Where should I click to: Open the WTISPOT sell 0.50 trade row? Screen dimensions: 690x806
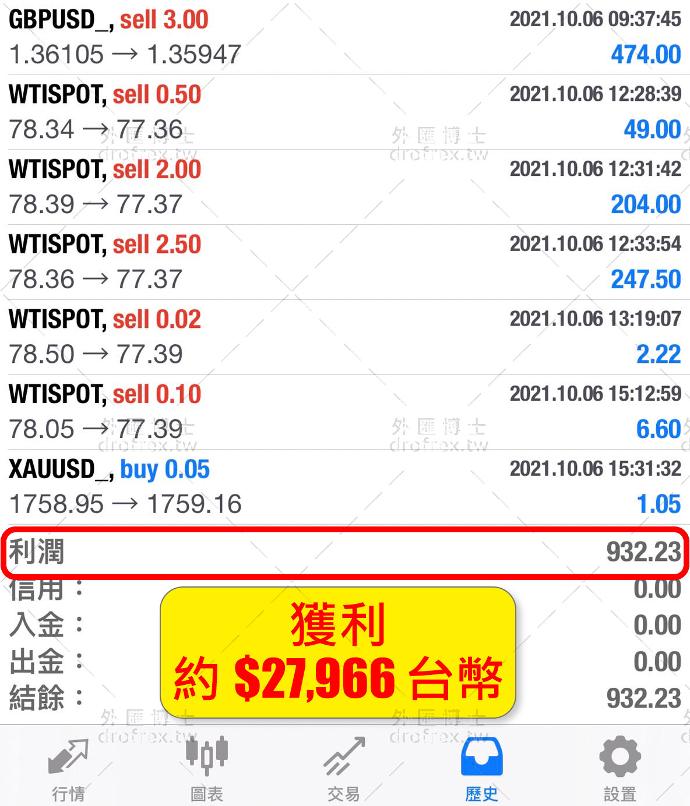[345, 112]
